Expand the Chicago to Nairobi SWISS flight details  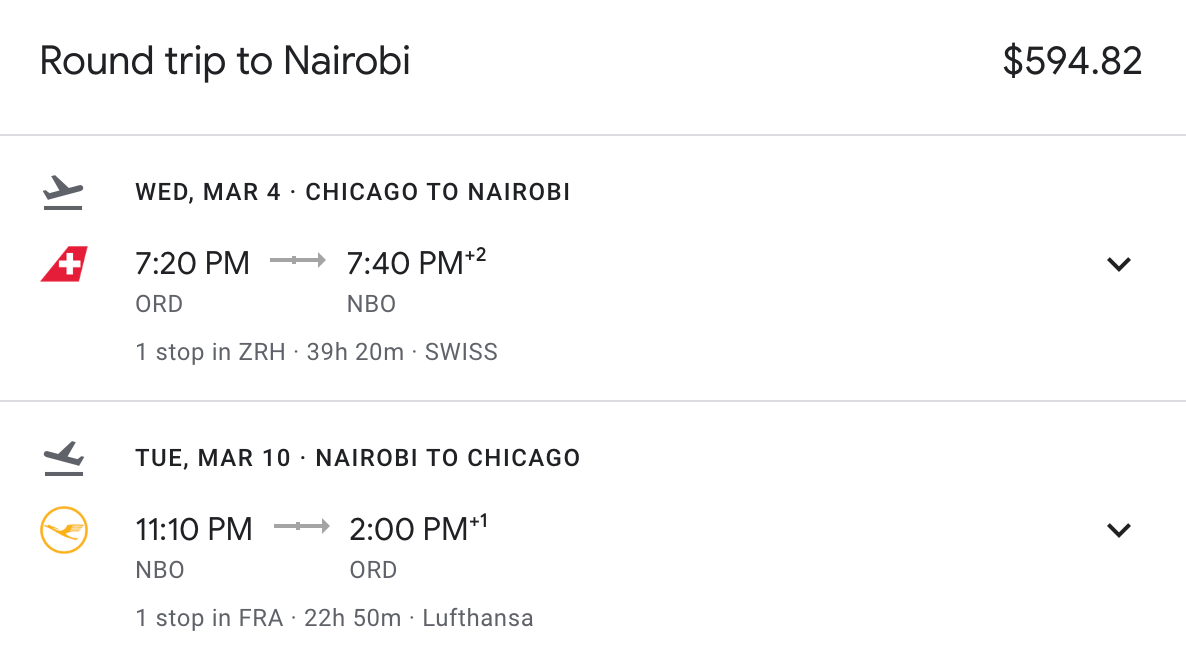(1118, 265)
